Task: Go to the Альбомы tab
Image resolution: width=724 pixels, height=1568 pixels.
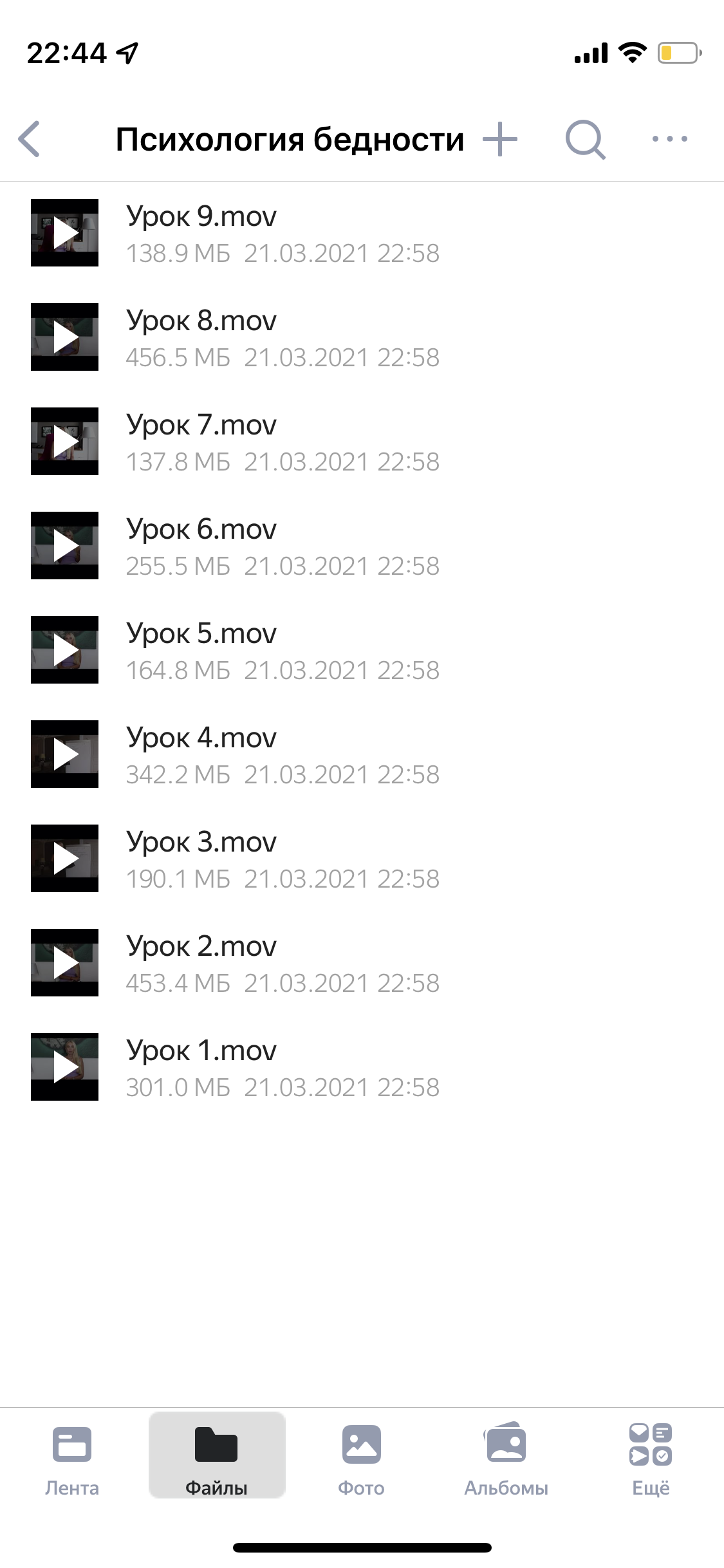Action: click(506, 1459)
